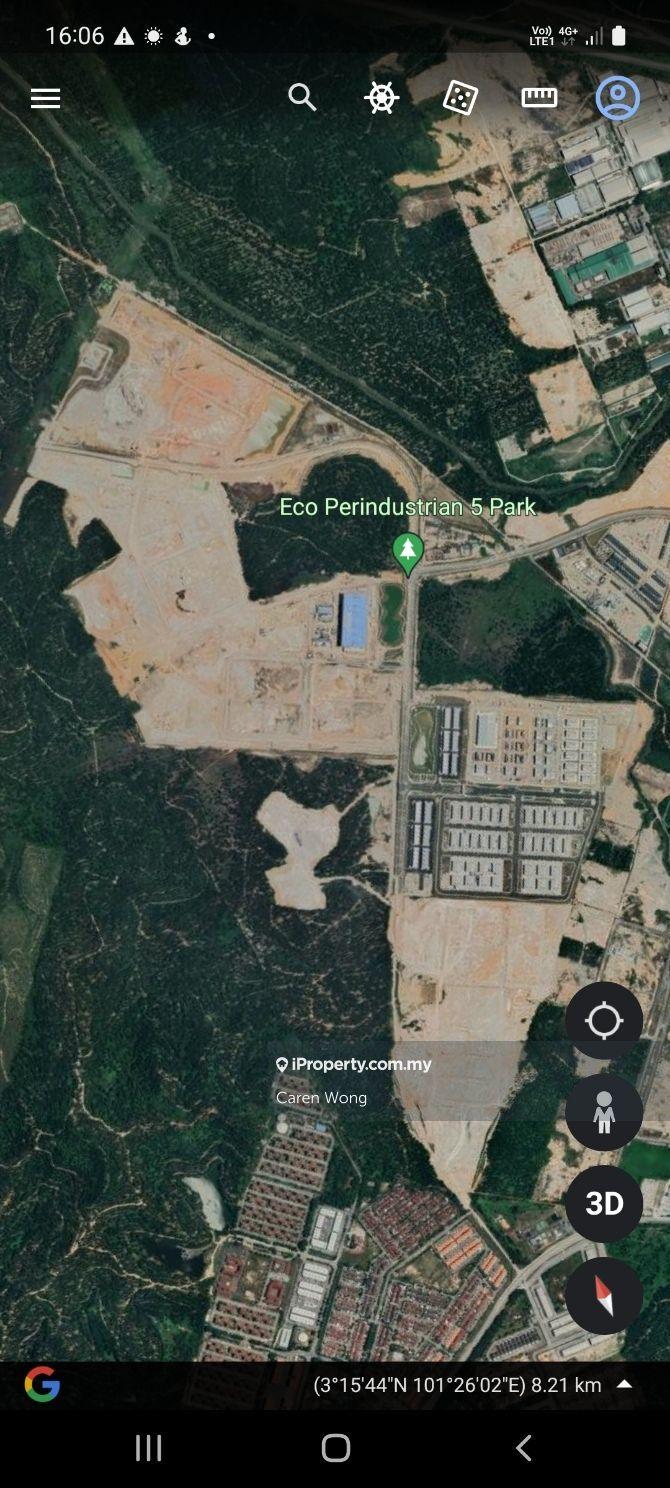670x1488 pixels.
Task: Activate Street View pegman button
Action: point(604,1112)
